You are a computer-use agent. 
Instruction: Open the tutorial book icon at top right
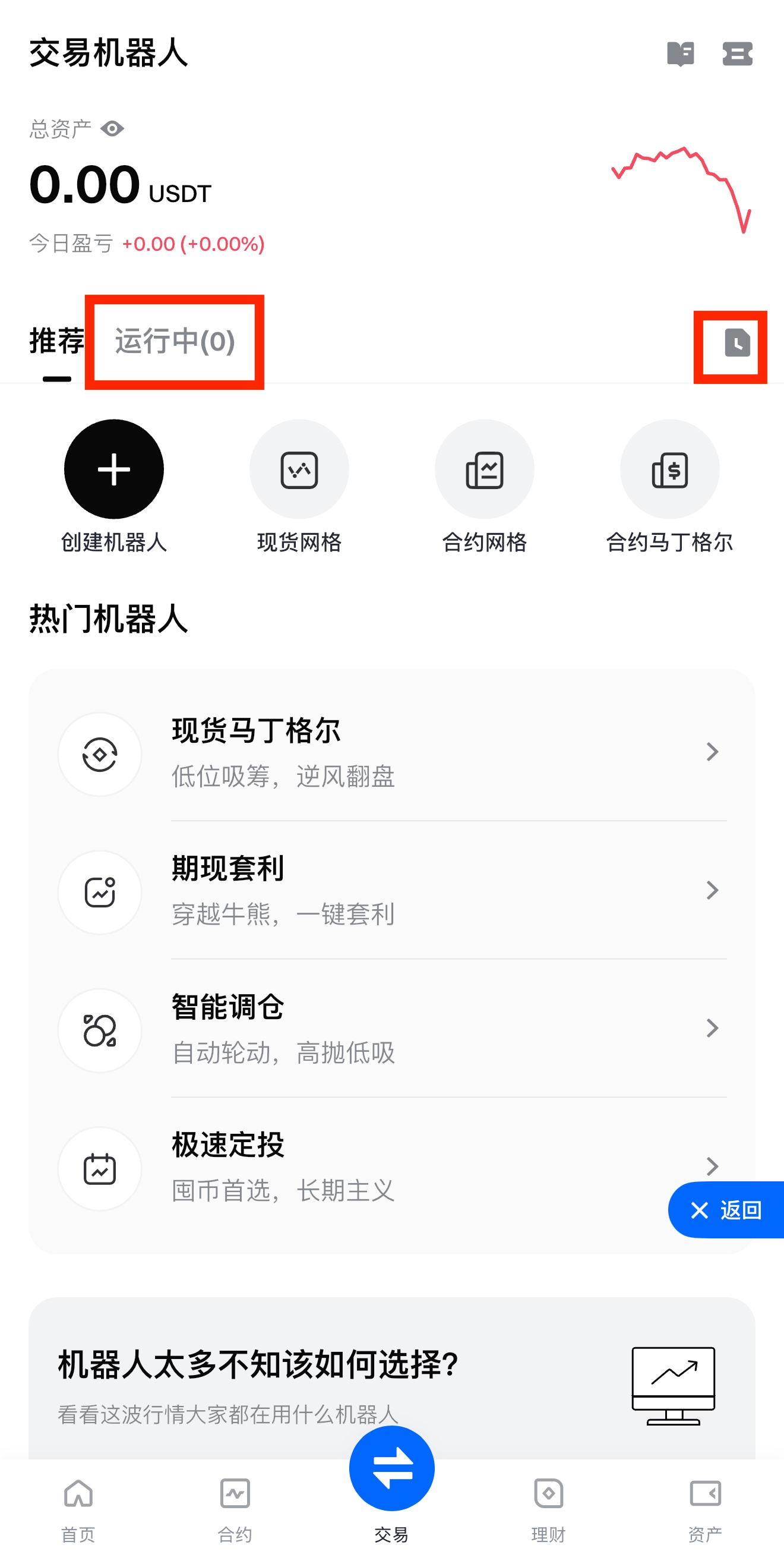680,55
